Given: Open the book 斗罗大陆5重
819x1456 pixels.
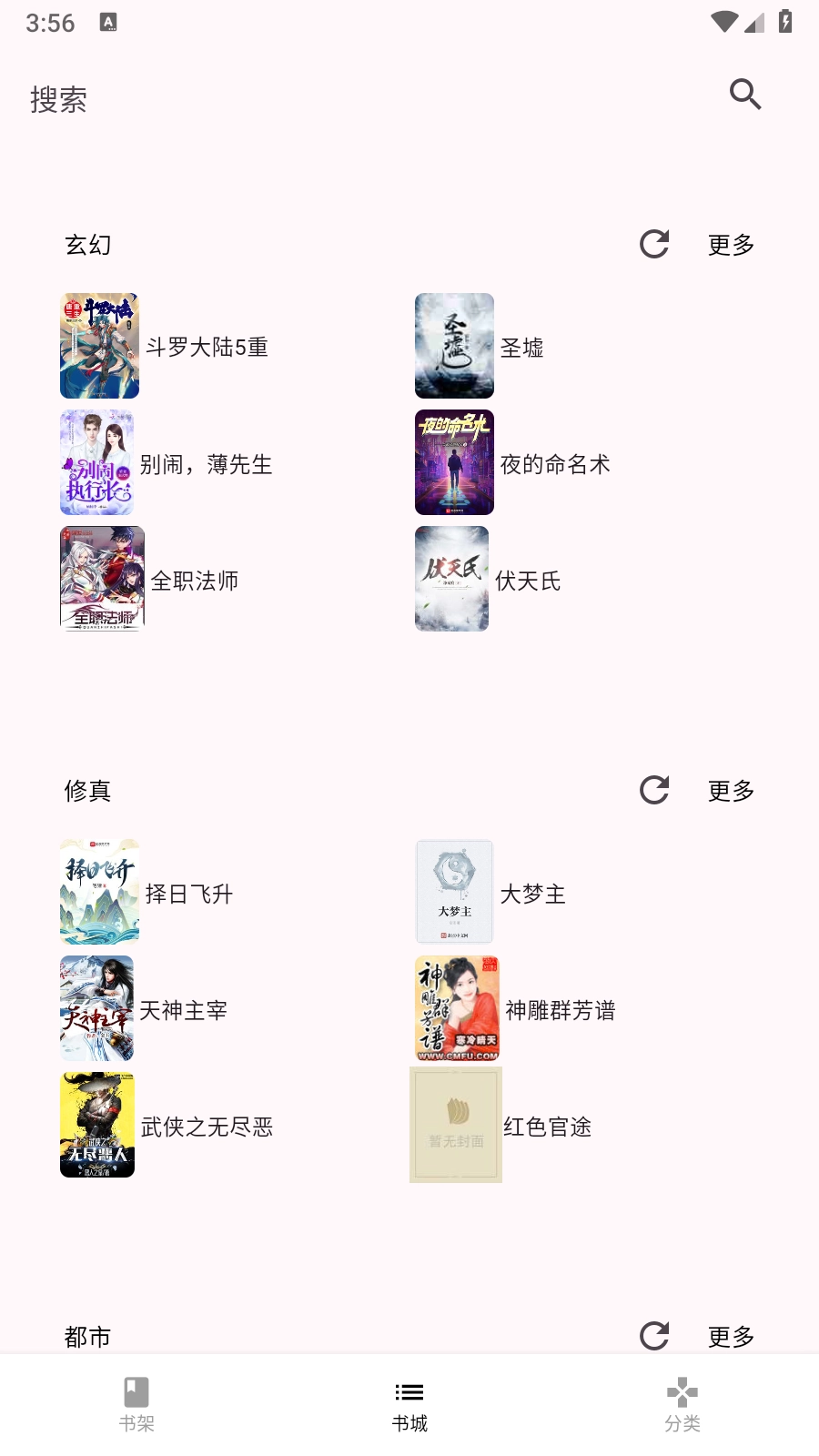Looking at the screenshot, I should pyautogui.click(x=164, y=347).
